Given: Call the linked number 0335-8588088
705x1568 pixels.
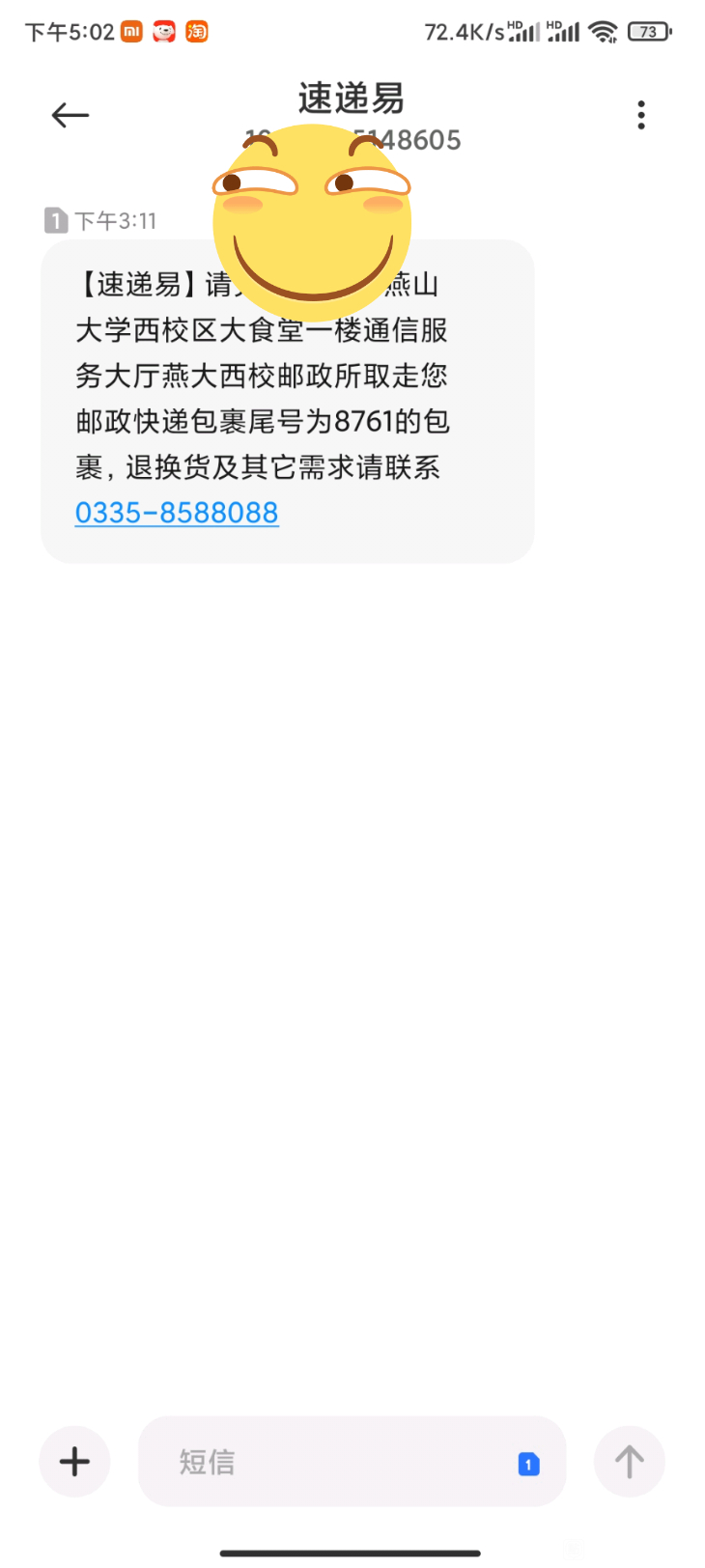Looking at the screenshot, I should pyautogui.click(x=177, y=513).
